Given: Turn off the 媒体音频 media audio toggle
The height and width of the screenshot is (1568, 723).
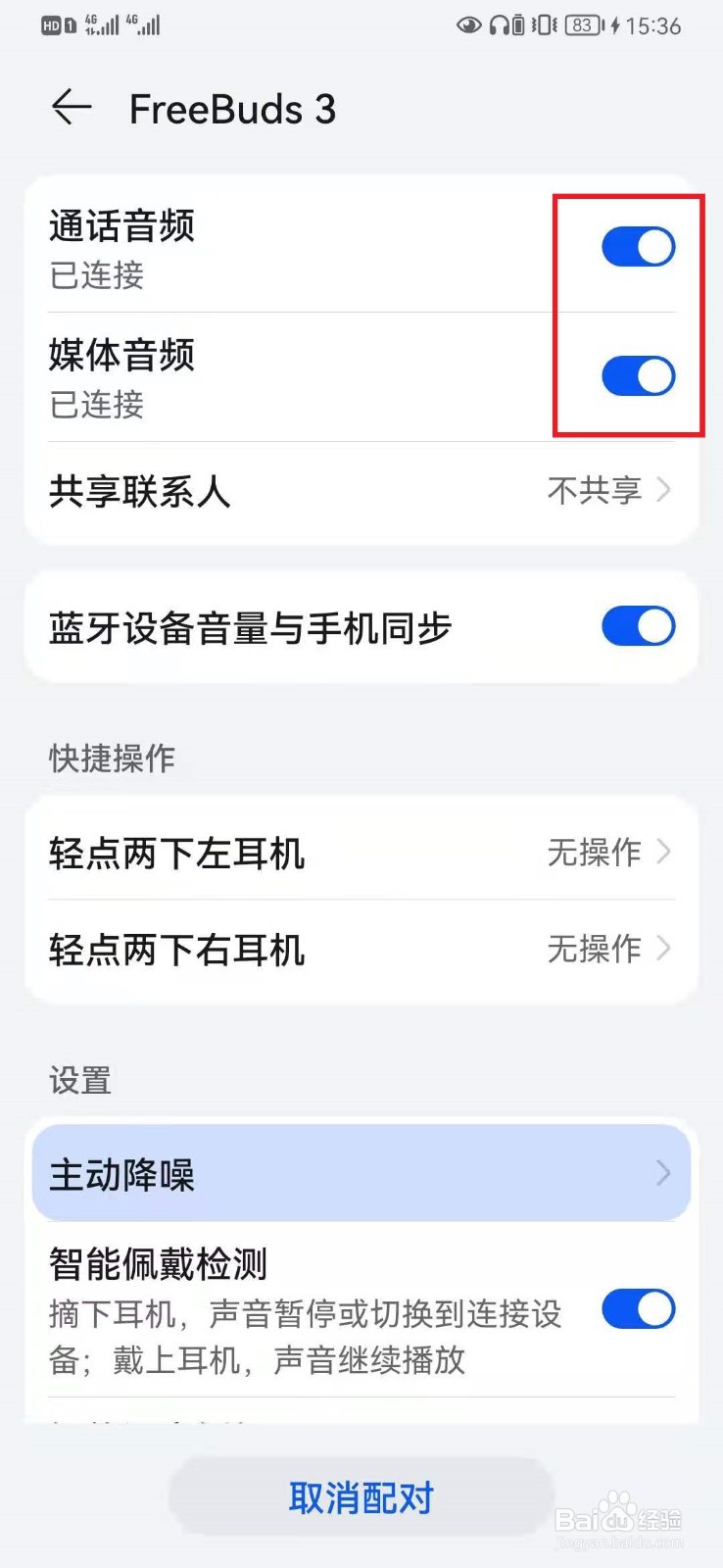Looking at the screenshot, I should [x=638, y=375].
